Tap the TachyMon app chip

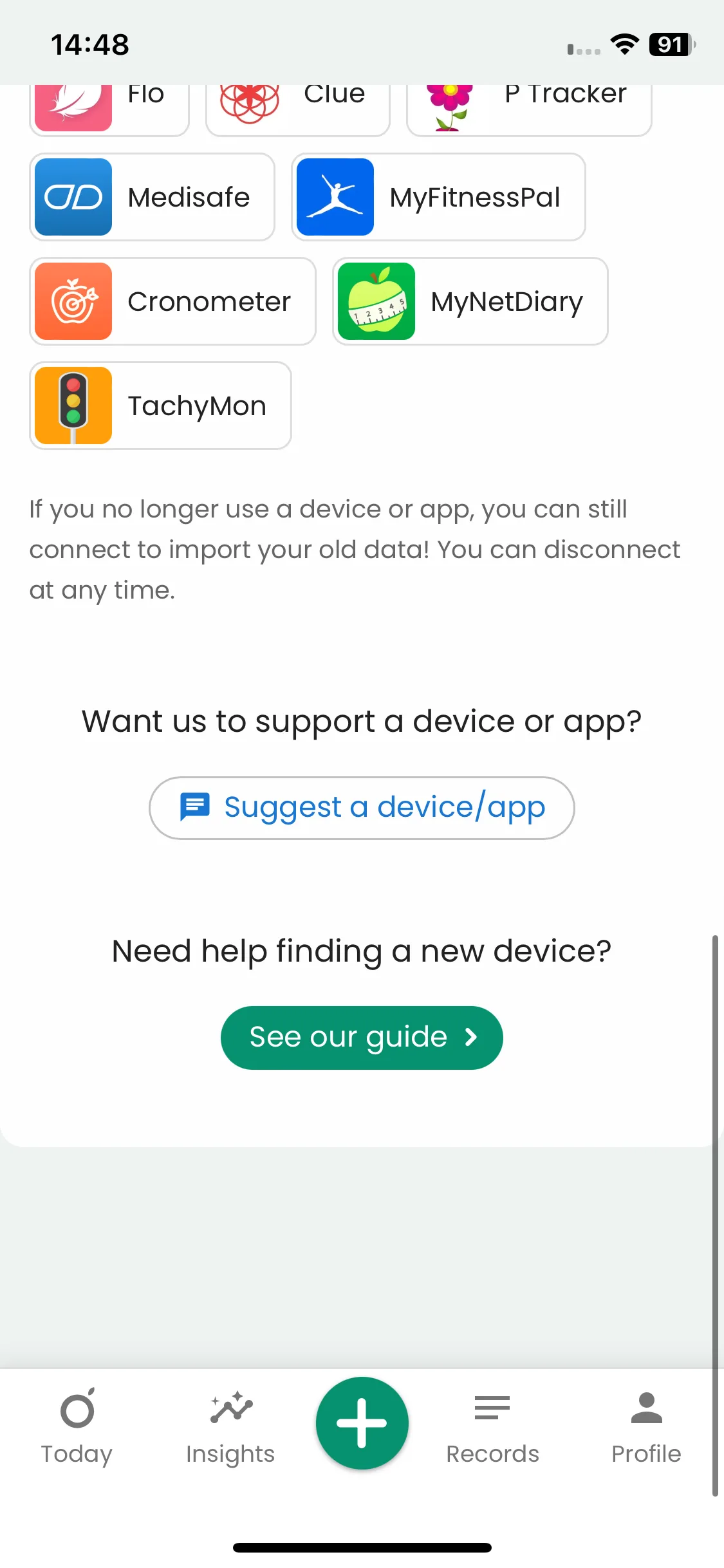pos(160,406)
